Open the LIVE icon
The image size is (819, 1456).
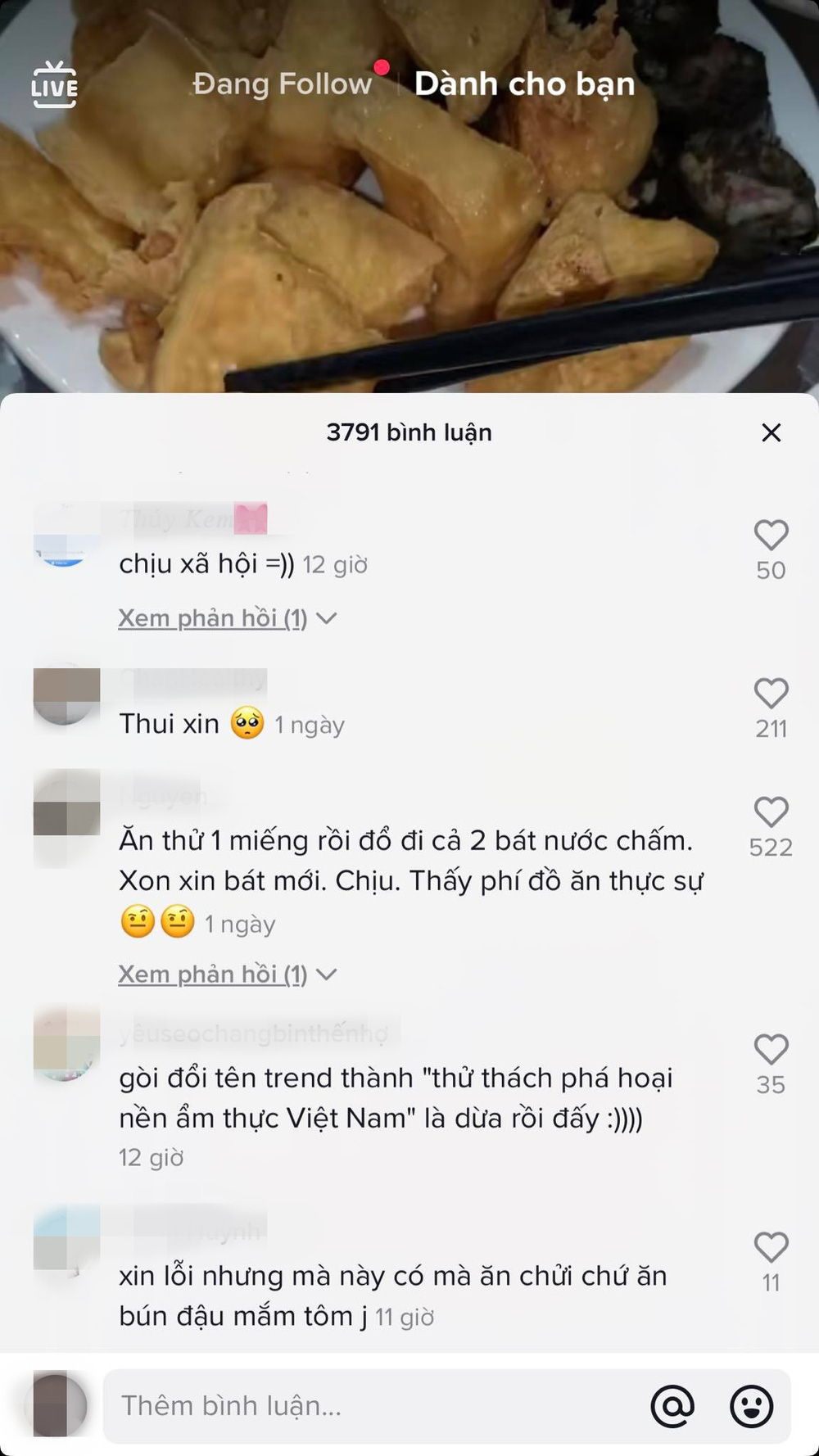coord(54,84)
